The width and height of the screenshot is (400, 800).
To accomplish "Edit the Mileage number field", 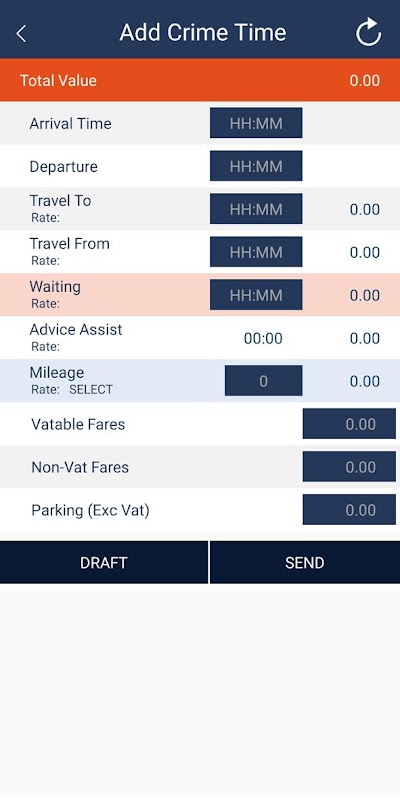I will pyautogui.click(x=263, y=381).
